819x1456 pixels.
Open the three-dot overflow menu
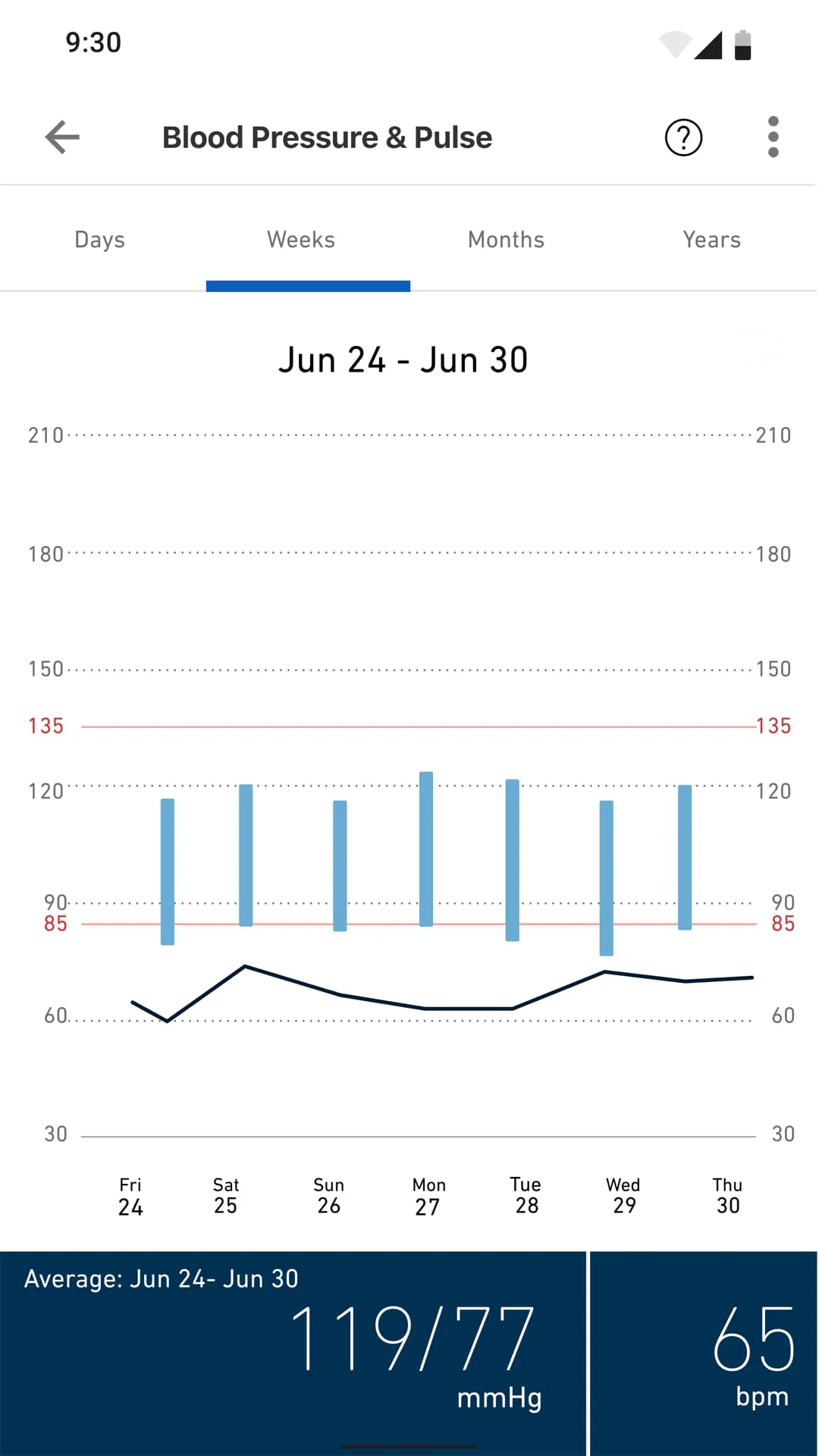(x=773, y=137)
